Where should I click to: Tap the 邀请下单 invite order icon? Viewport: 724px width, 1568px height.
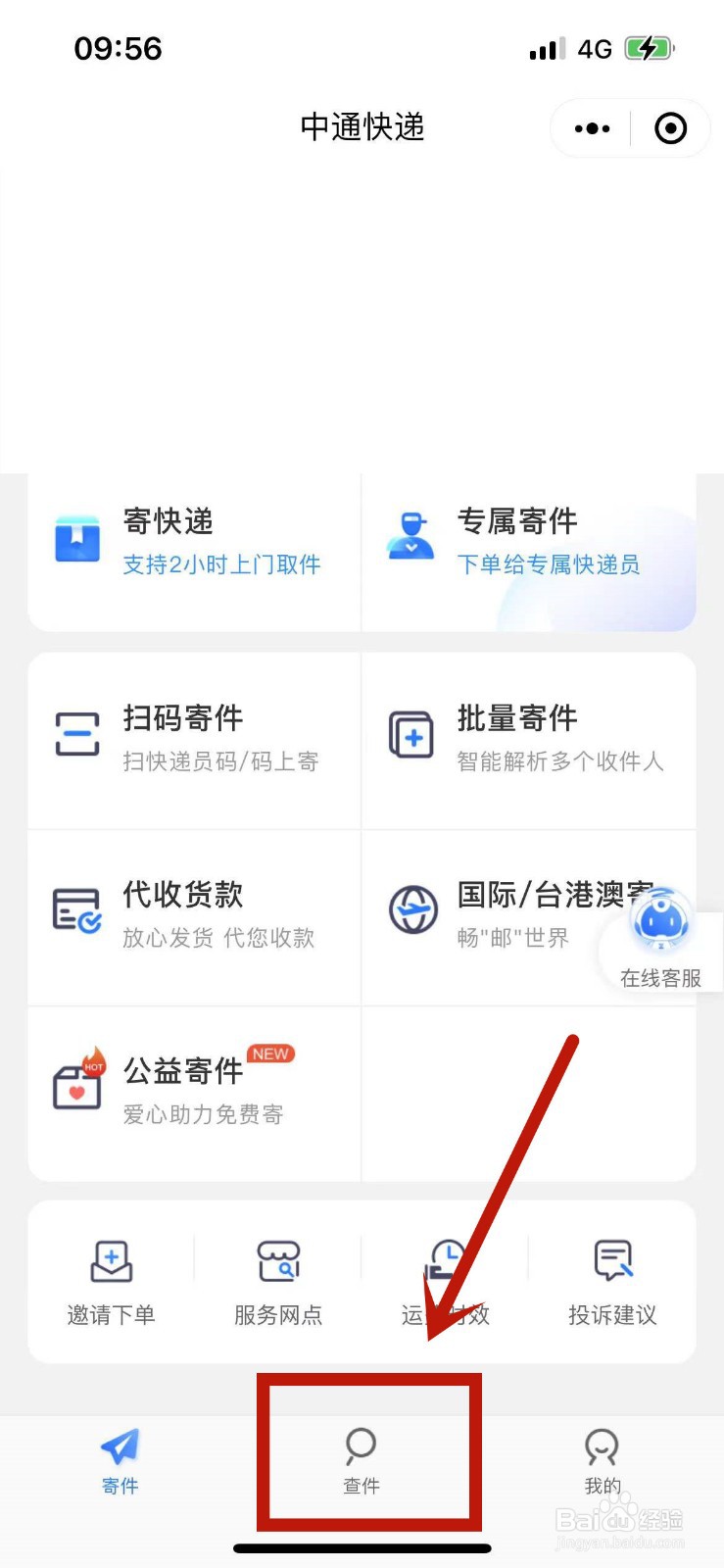point(111,1259)
